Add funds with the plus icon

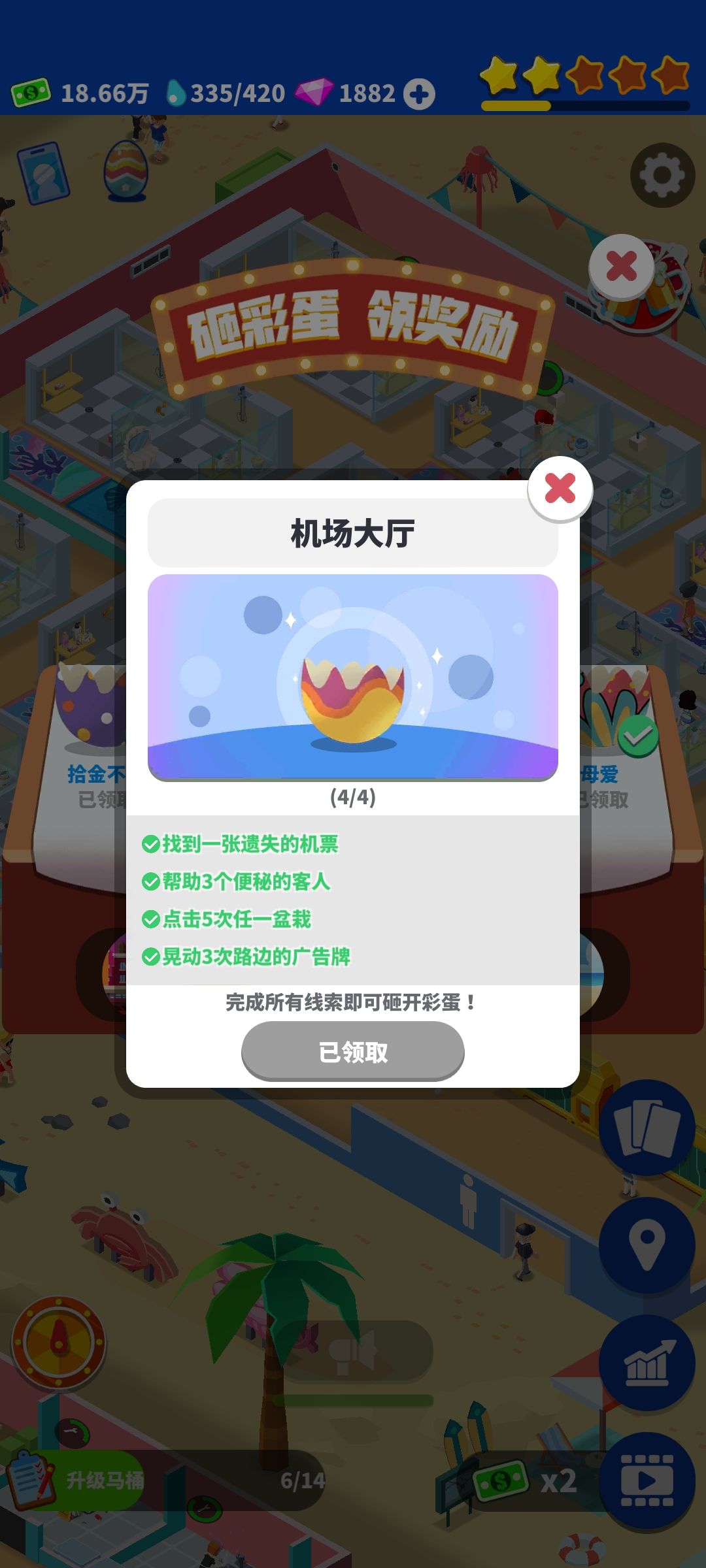(419, 93)
